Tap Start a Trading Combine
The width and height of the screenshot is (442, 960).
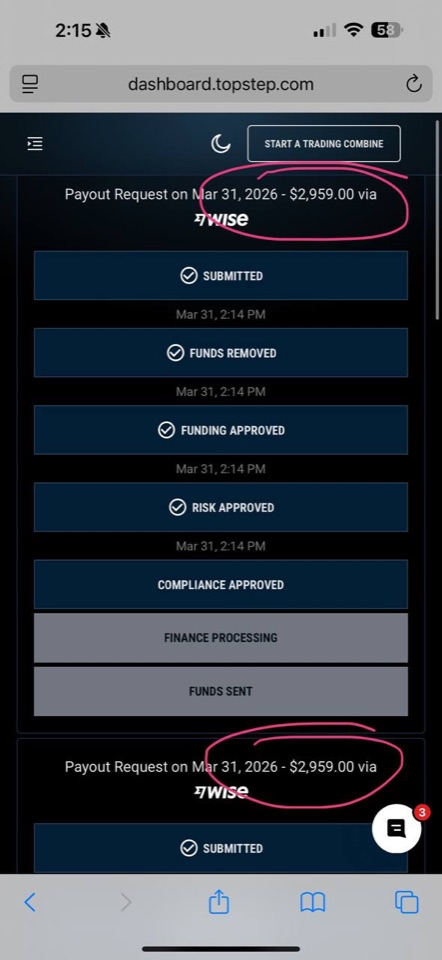tap(324, 144)
